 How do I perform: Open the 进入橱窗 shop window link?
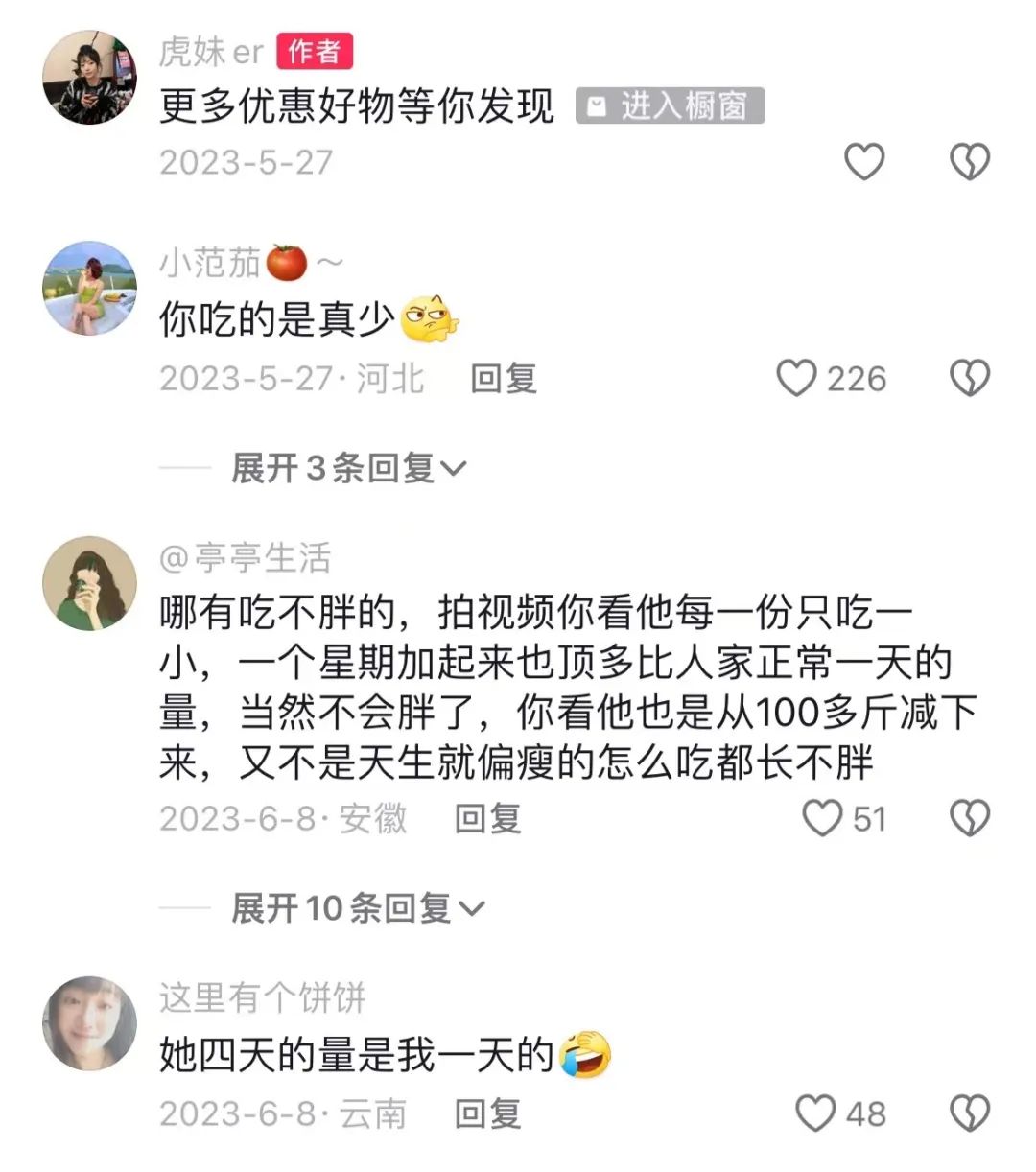tap(670, 105)
